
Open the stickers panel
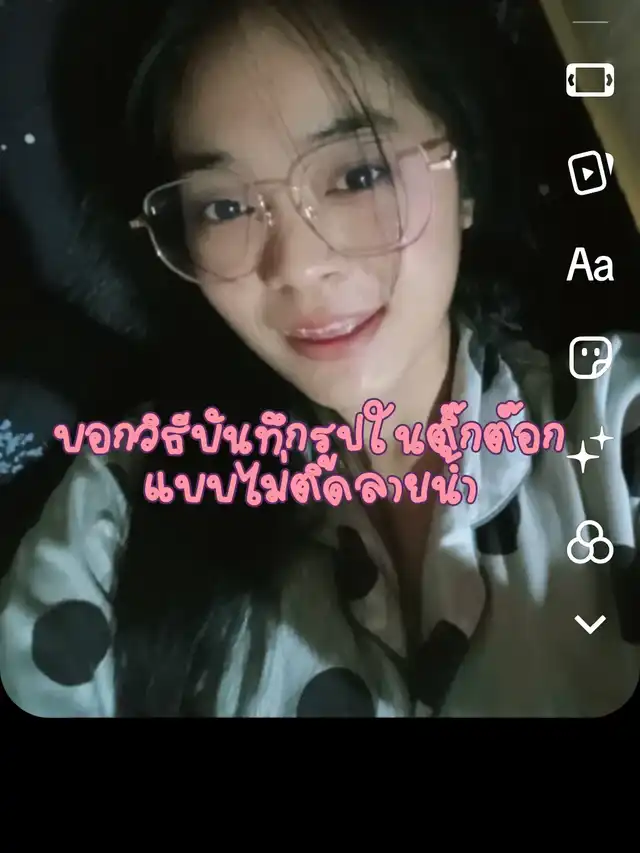(590, 357)
